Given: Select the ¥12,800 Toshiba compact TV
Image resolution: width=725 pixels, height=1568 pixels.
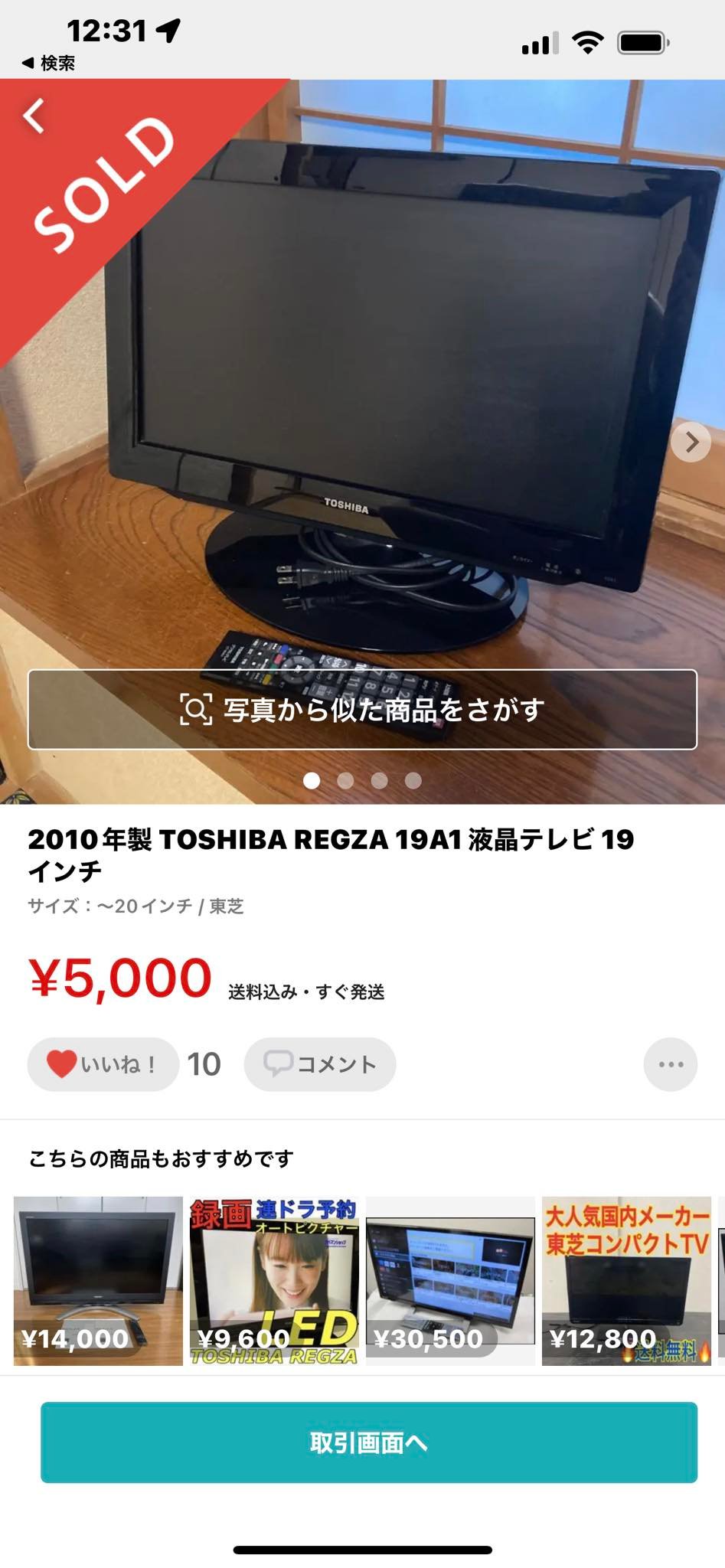Looking at the screenshot, I should pos(626,1280).
